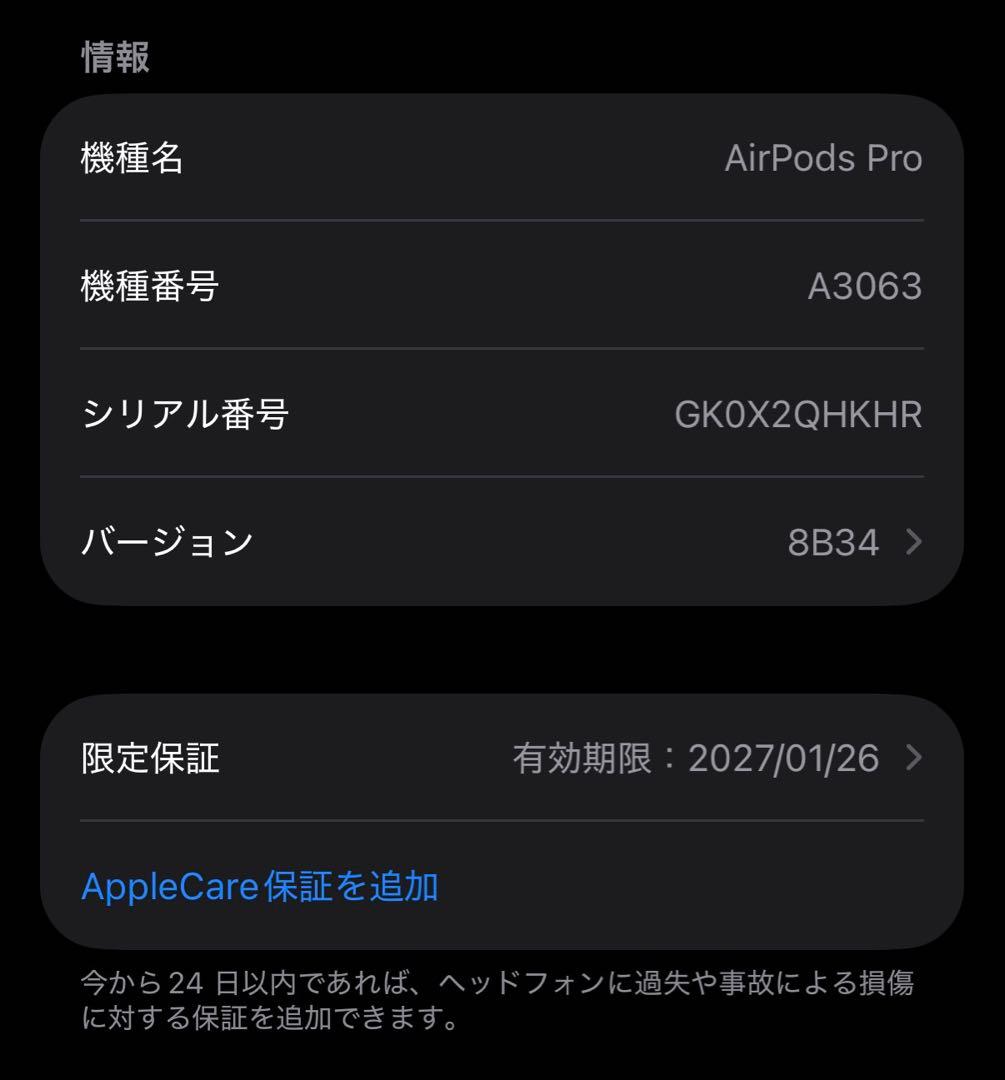1005x1080 pixels.
Task: Expand the 限定保証 warranty details
Action: tap(500, 759)
